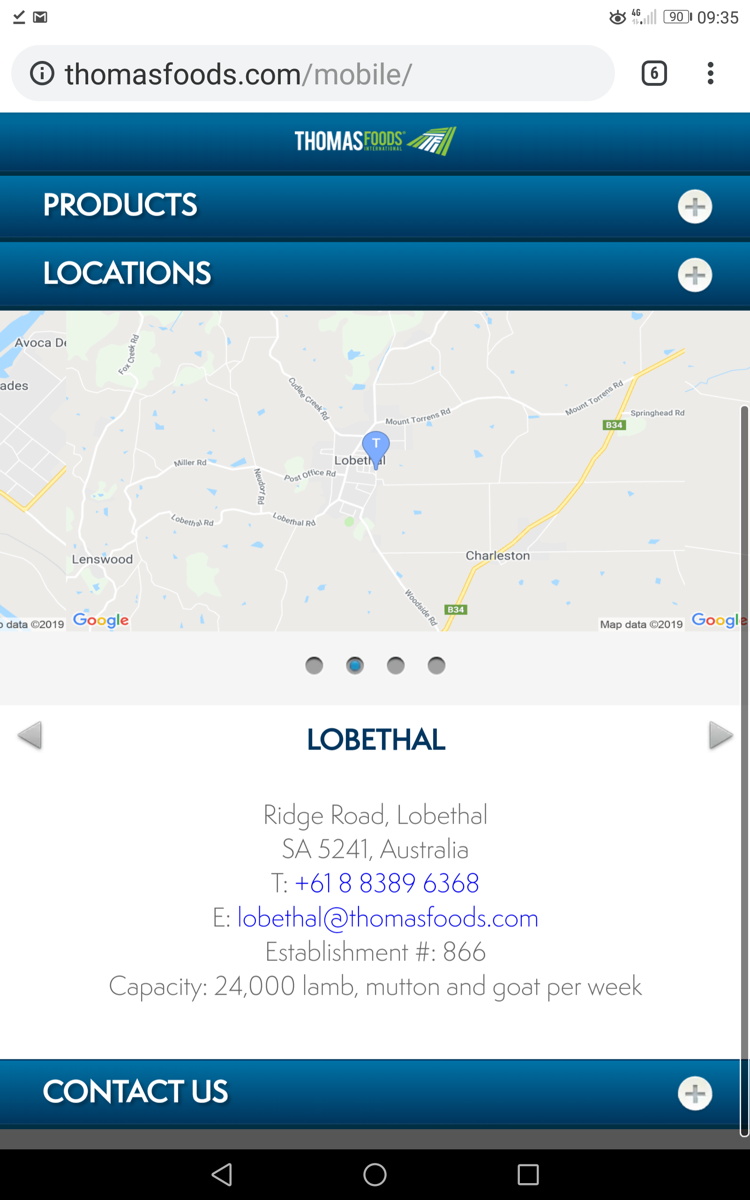Tap the address bar showing thomasfoods.com

(330, 74)
